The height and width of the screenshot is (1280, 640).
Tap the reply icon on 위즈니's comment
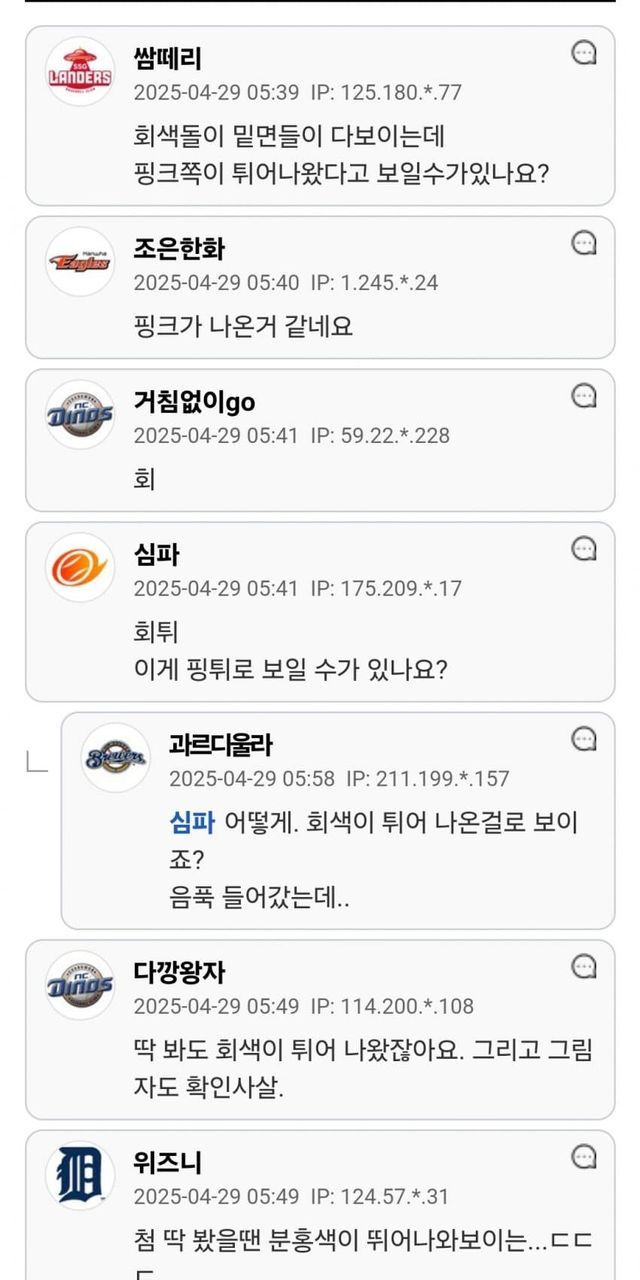click(x=584, y=1157)
